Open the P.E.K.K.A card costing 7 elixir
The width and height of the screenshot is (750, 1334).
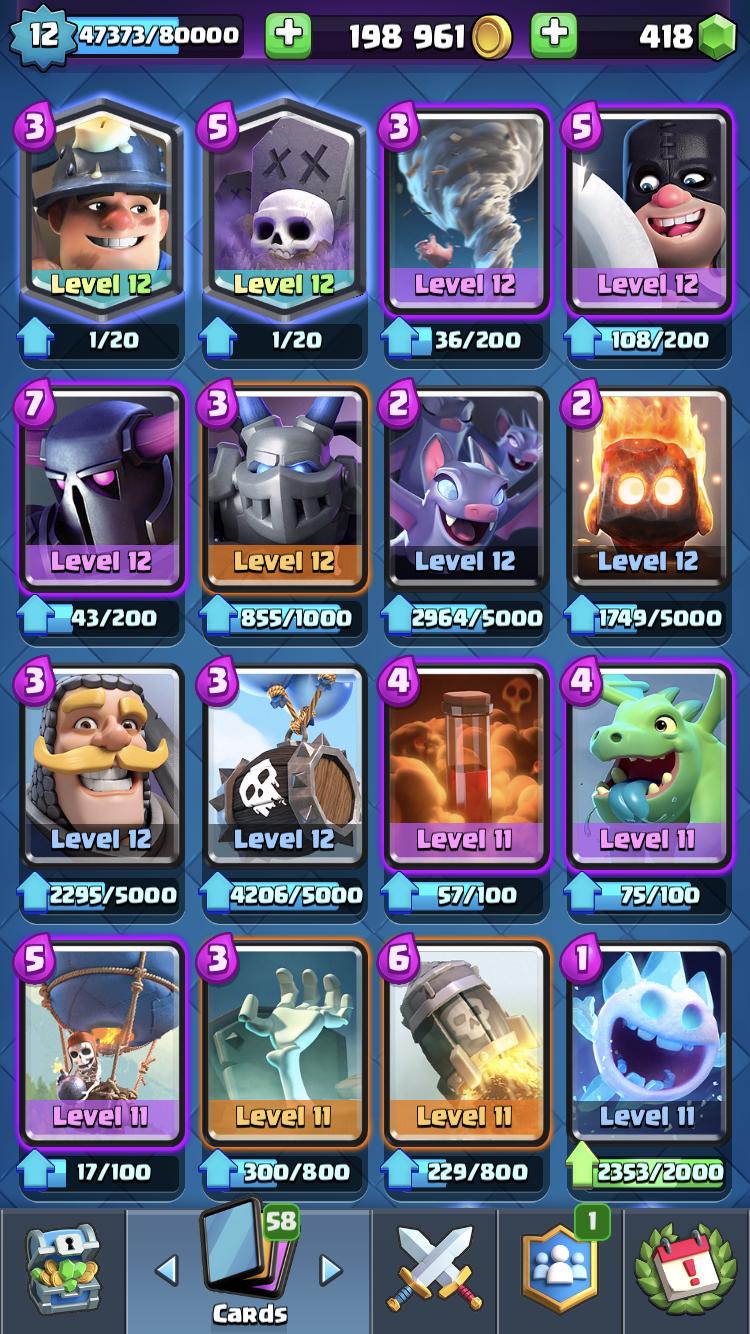pos(100,488)
